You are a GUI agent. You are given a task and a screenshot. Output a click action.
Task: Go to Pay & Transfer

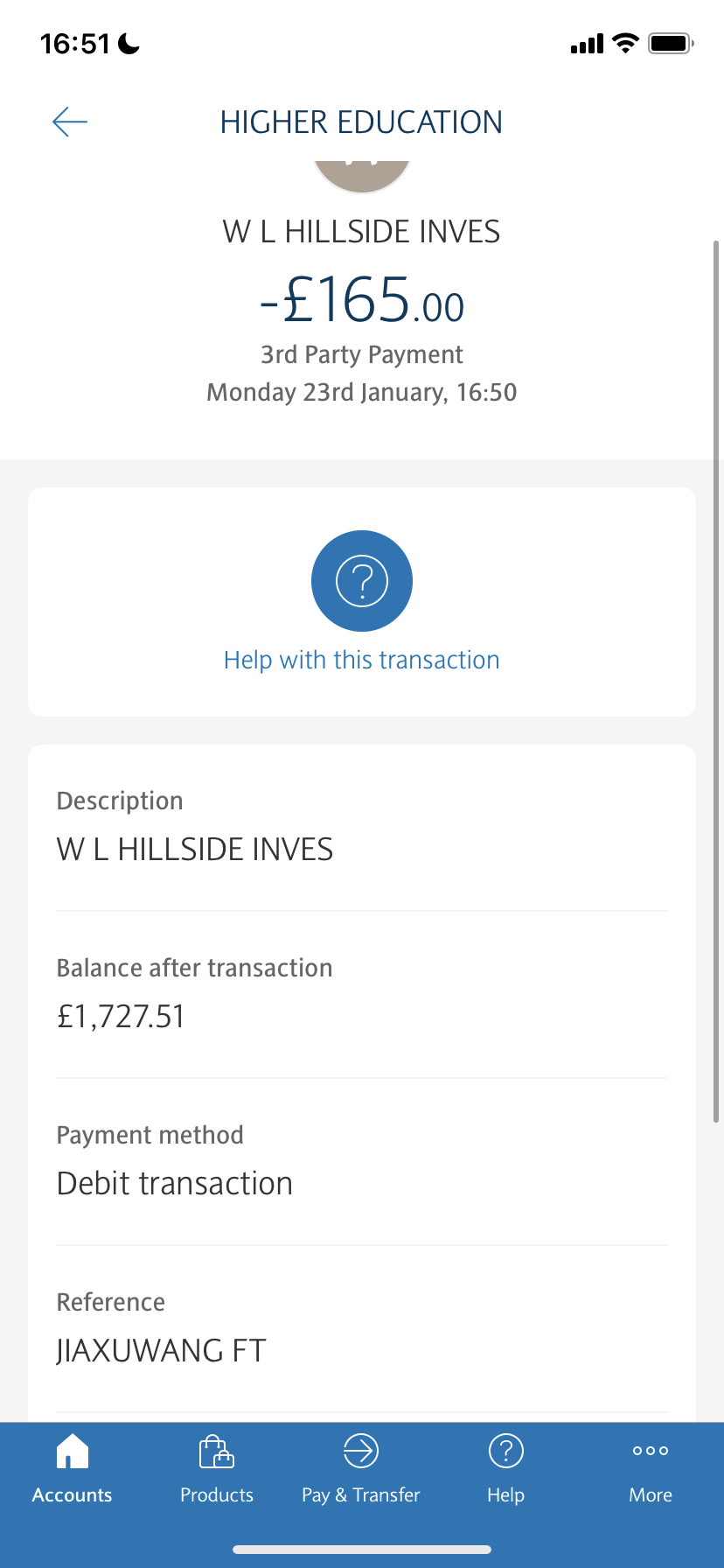(x=361, y=1469)
